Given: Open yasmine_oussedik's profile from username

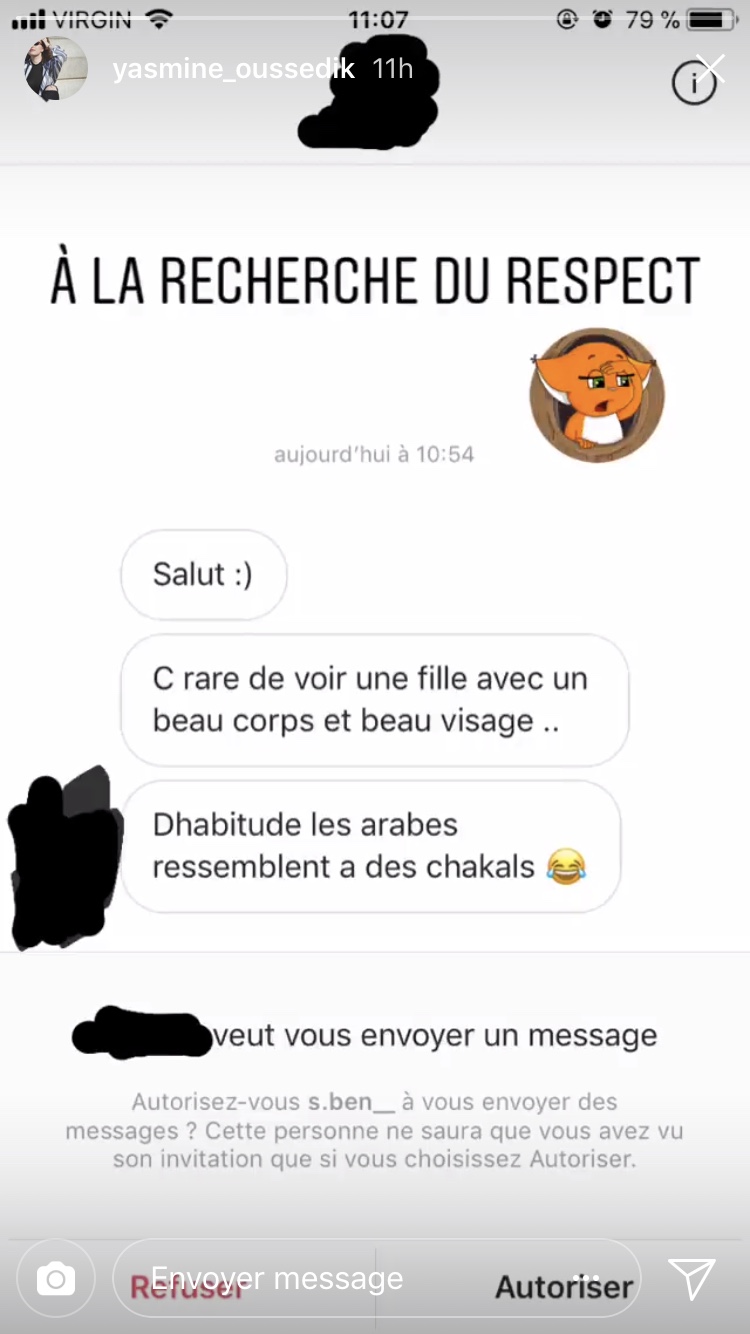Looking at the screenshot, I should click(233, 69).
